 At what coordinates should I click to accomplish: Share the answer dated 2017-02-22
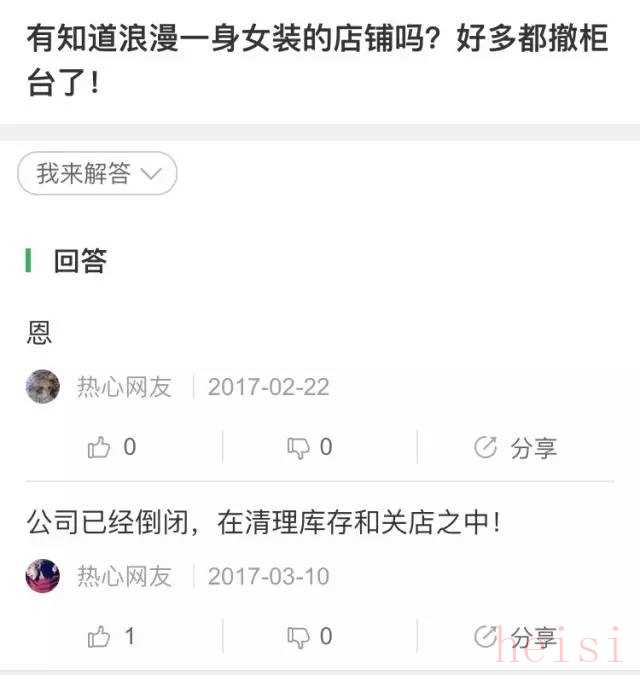[515, 448]
